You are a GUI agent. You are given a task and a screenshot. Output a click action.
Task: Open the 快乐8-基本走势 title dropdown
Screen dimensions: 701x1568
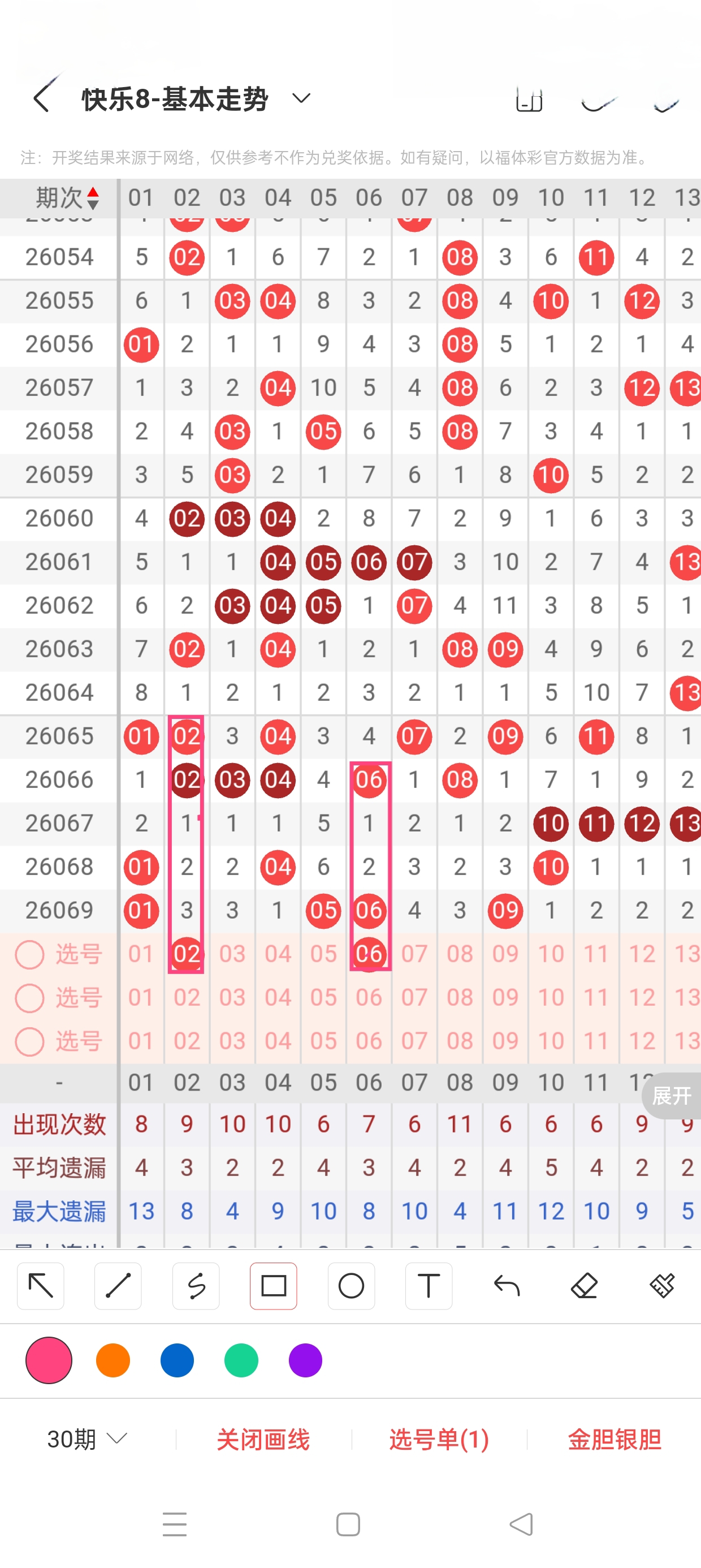(301, 98)
